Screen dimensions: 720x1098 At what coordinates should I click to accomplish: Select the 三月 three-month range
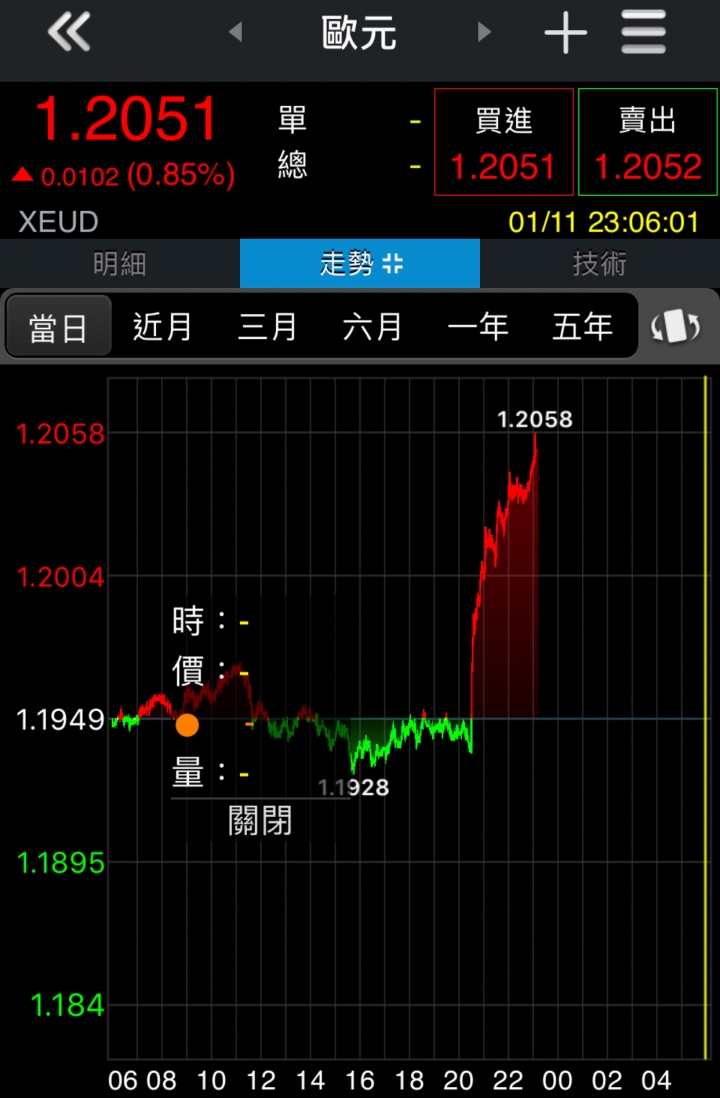[268, 327]
